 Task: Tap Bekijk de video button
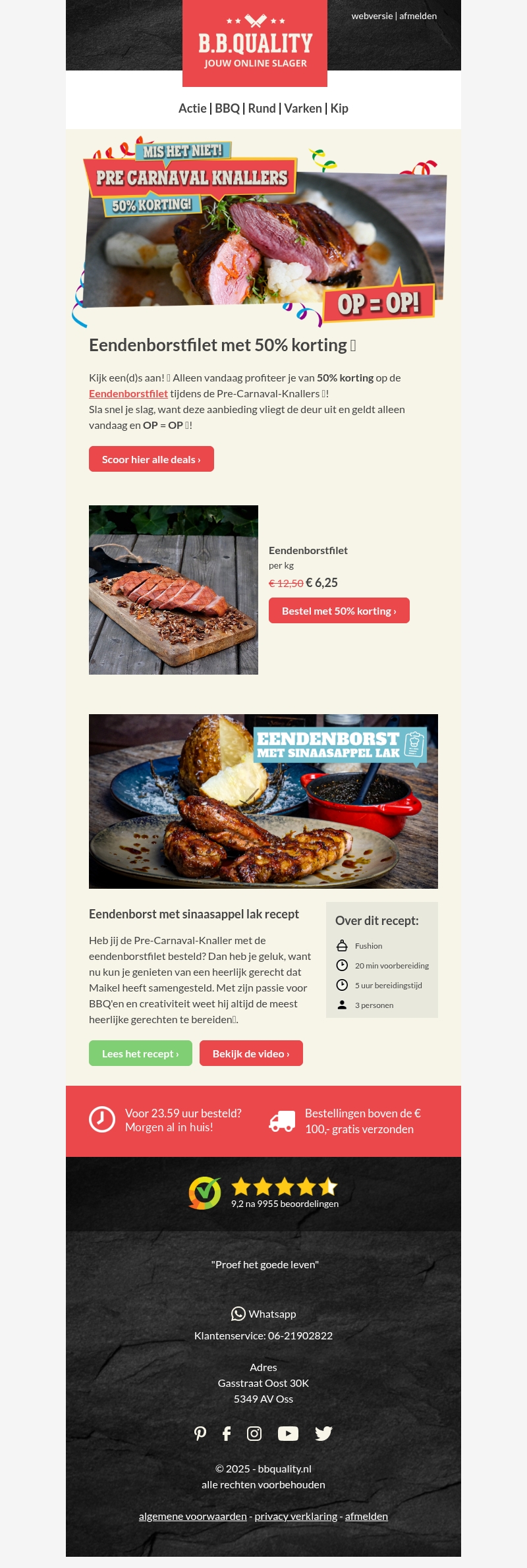251,1053
